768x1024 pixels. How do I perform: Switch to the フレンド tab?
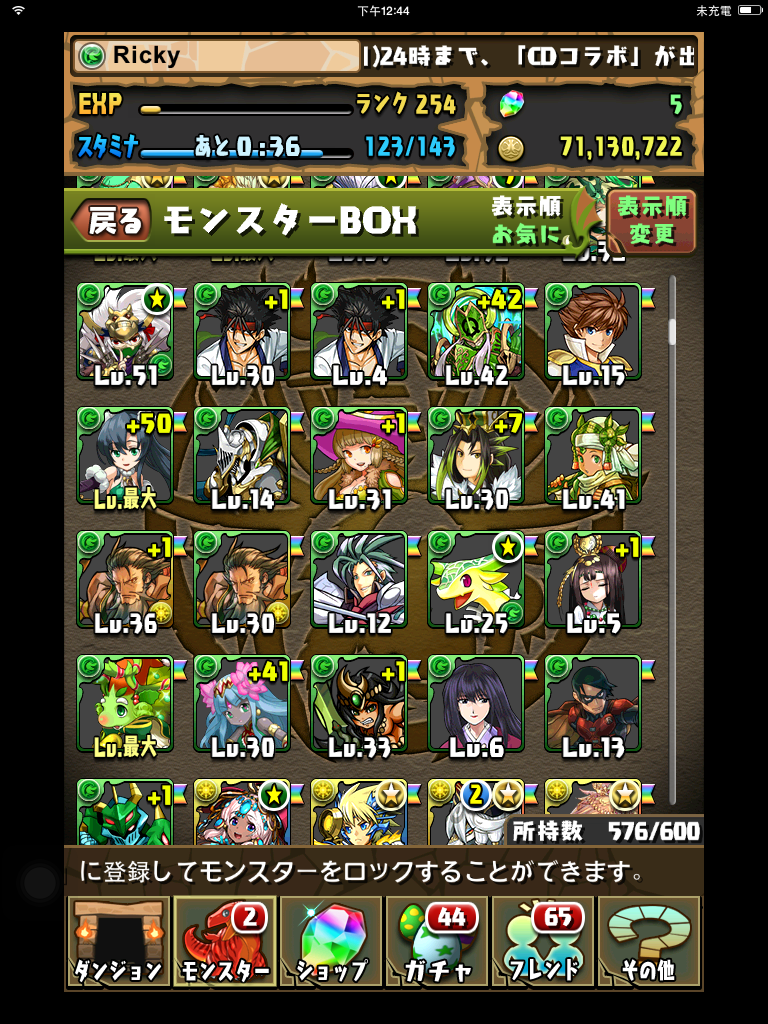(x=544, y=942)
